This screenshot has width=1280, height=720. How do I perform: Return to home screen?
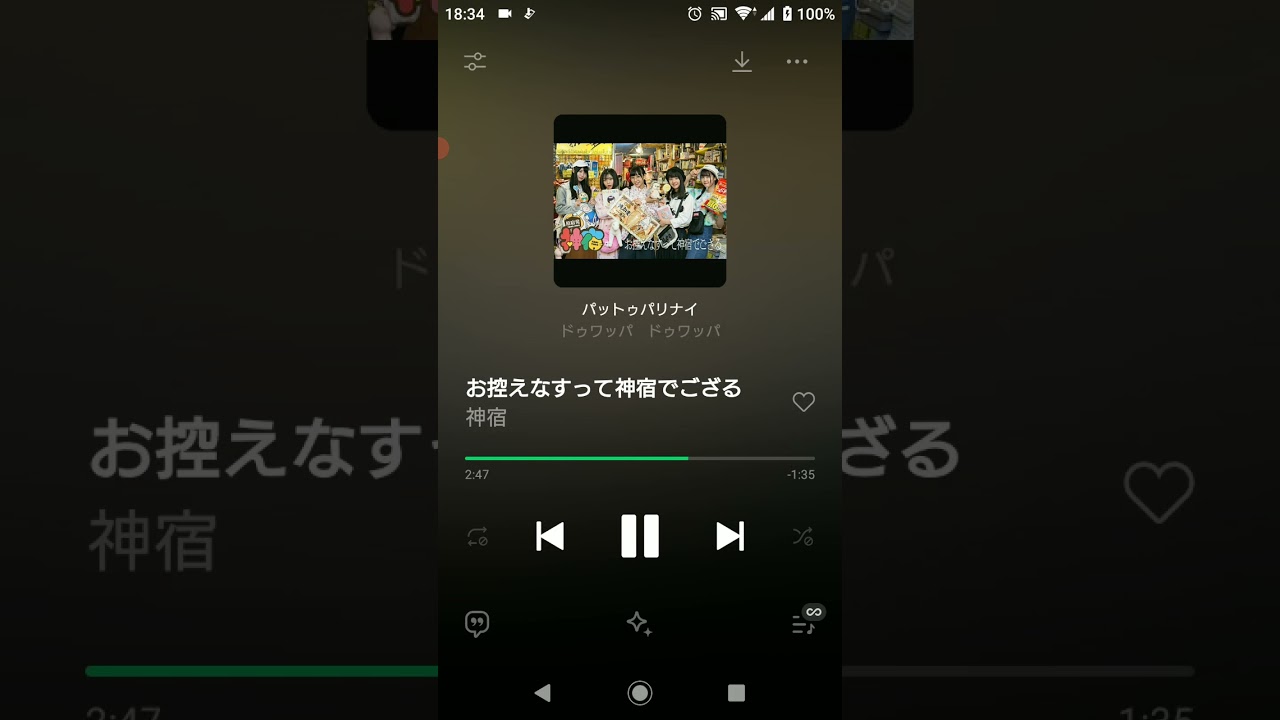(x=640, y=693)
